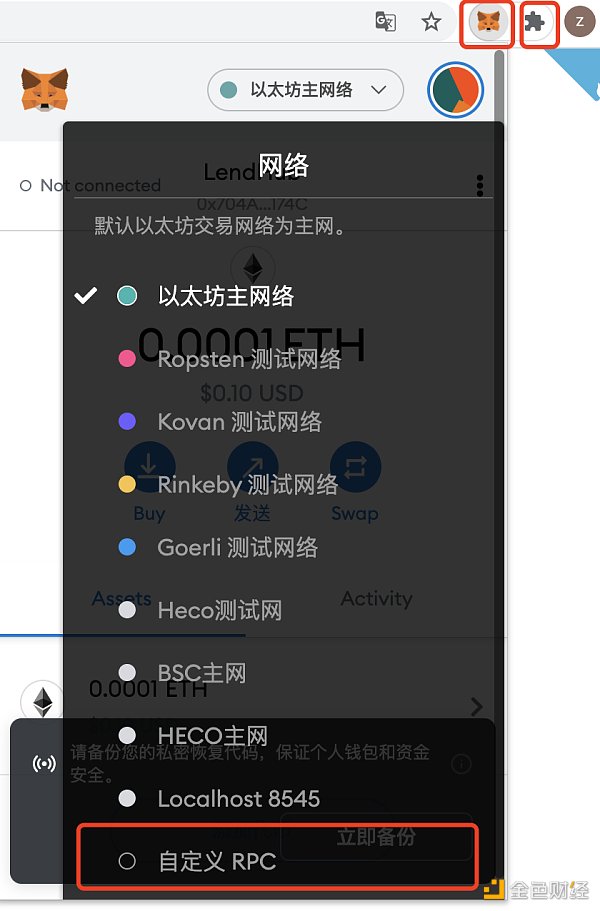Open the account avatar menu
The height and width of the screenshot is (911, 600).
455,90
